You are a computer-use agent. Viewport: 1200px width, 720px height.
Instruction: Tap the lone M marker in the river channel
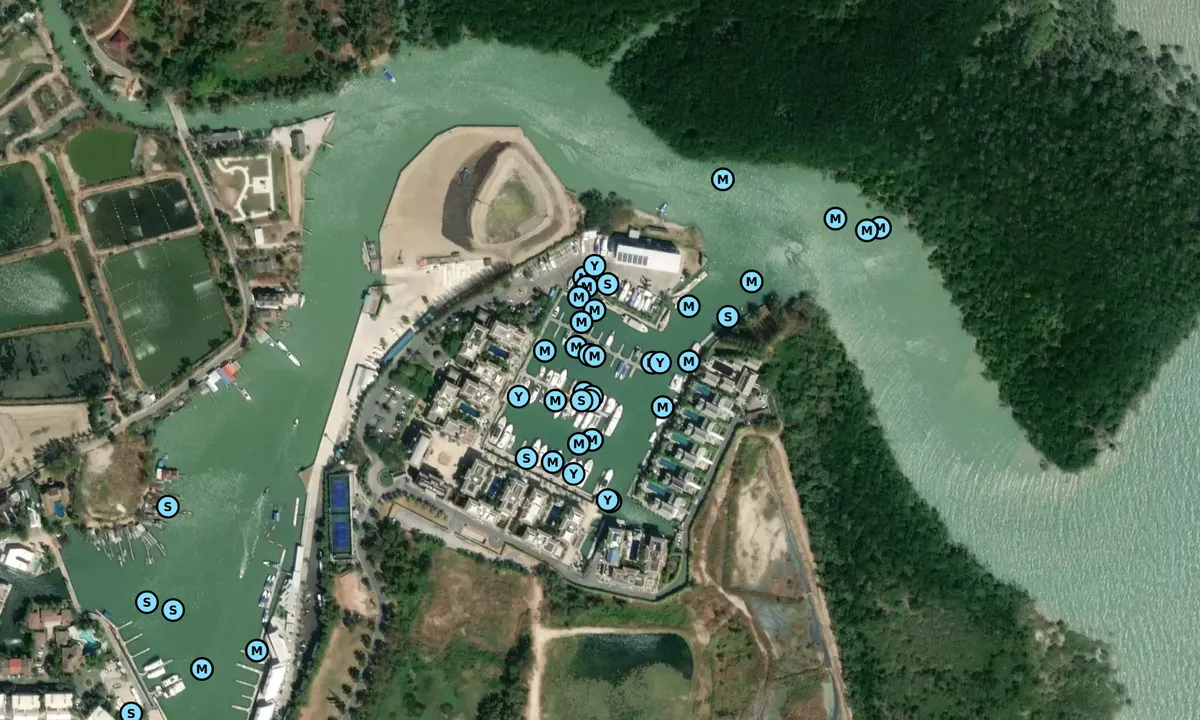[723, 180]
